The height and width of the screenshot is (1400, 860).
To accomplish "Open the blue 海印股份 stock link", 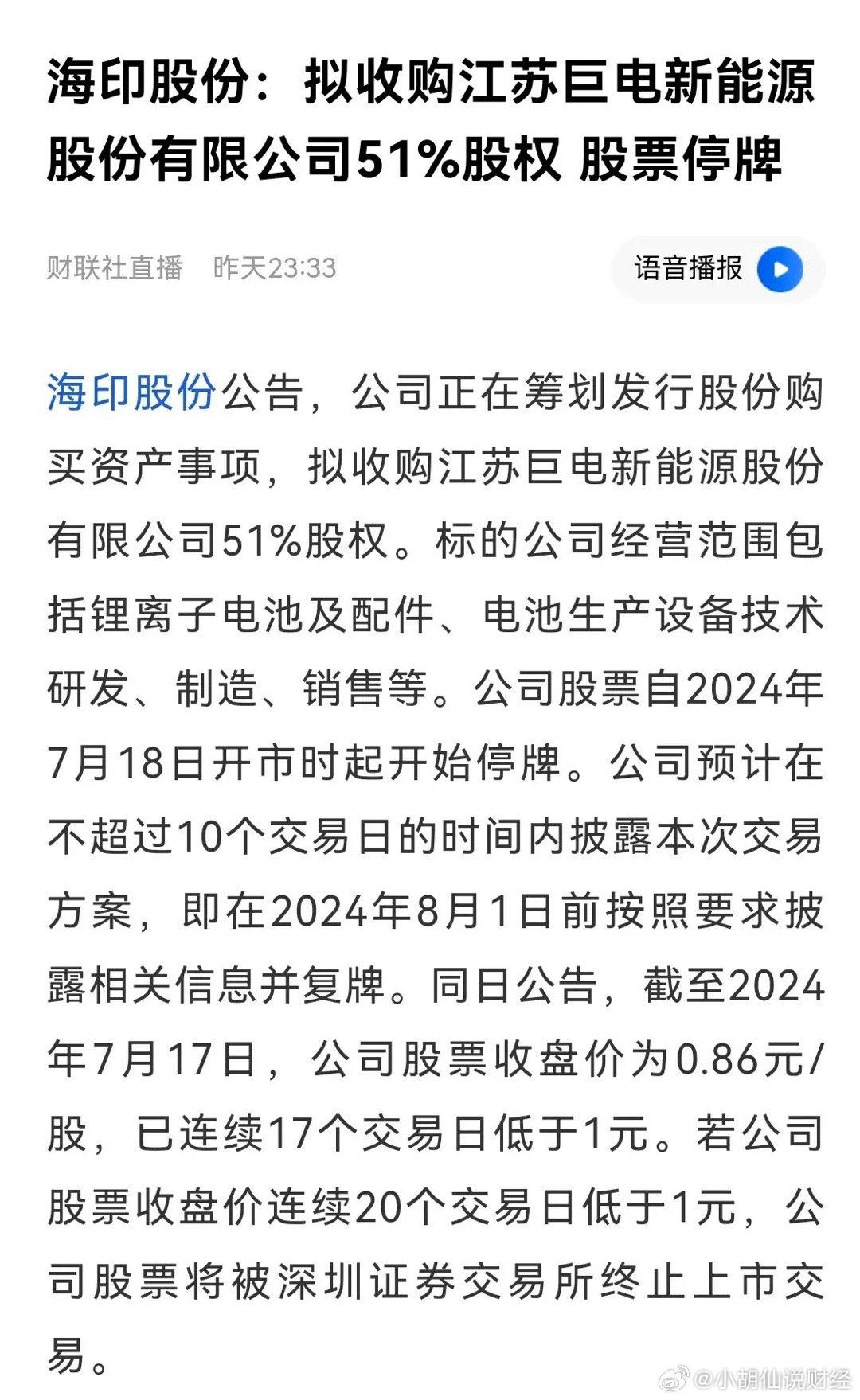I will tap(132, 392).
